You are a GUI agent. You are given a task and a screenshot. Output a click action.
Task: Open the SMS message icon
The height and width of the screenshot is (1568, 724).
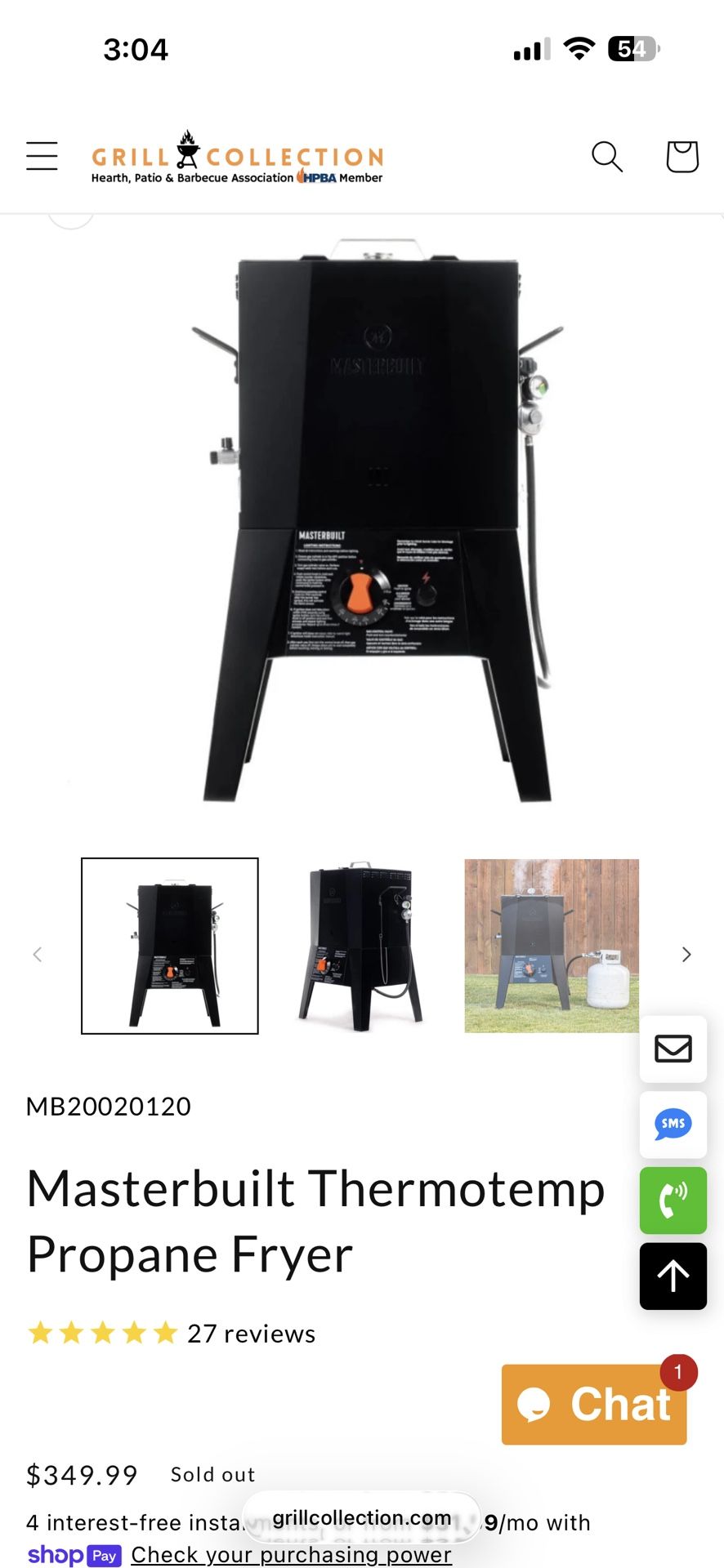(x=673, y=1125)
